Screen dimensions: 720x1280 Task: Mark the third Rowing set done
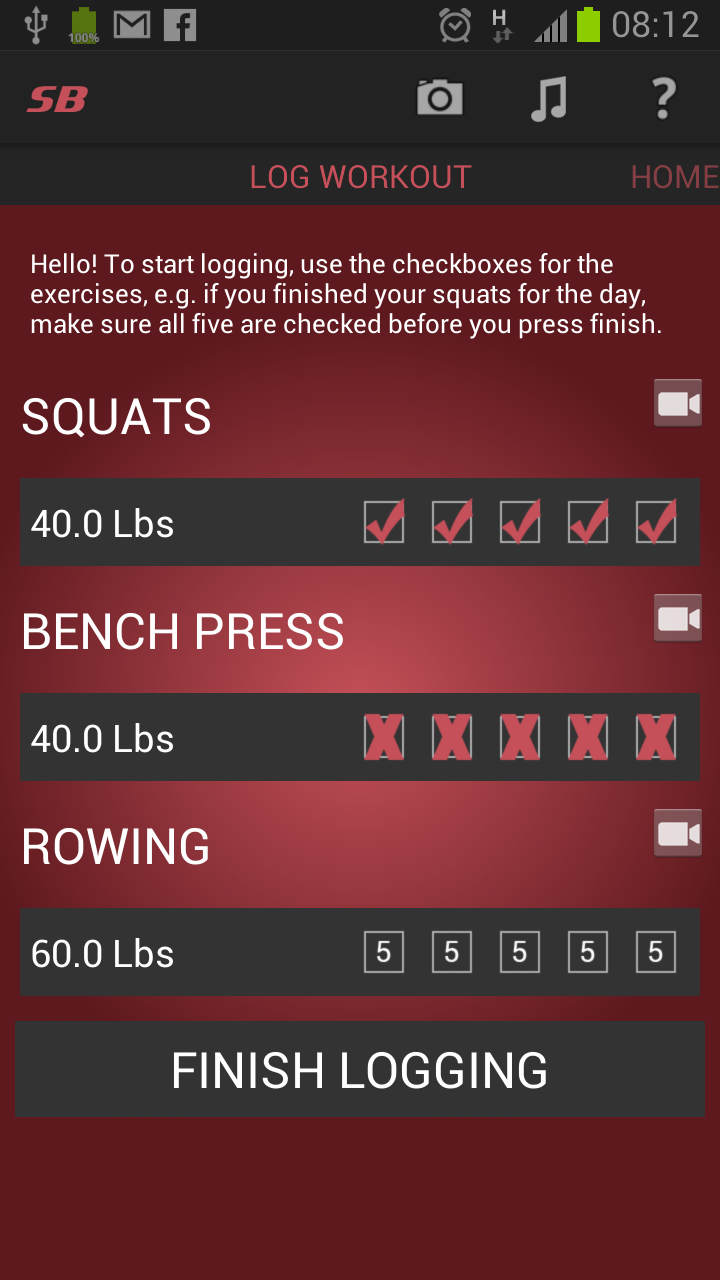[x=520, y=953]
